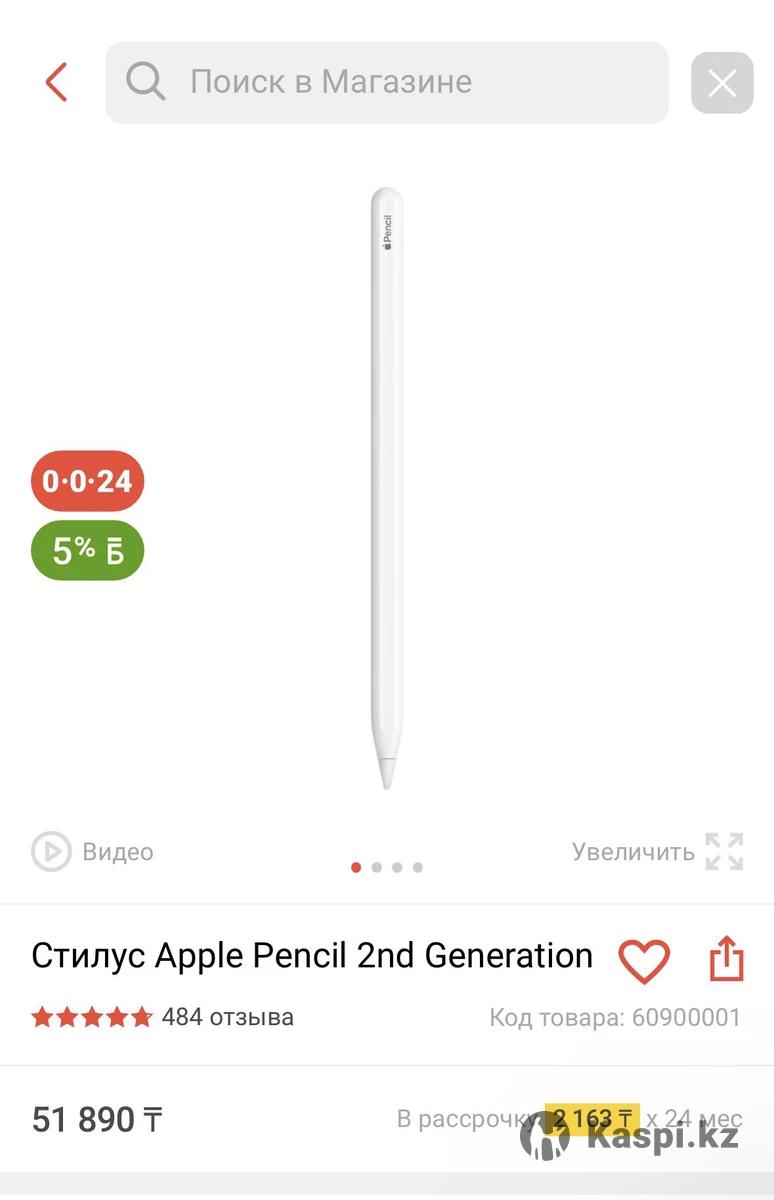Select the second image page dot
774x1200 pixels.
point(377,867)
